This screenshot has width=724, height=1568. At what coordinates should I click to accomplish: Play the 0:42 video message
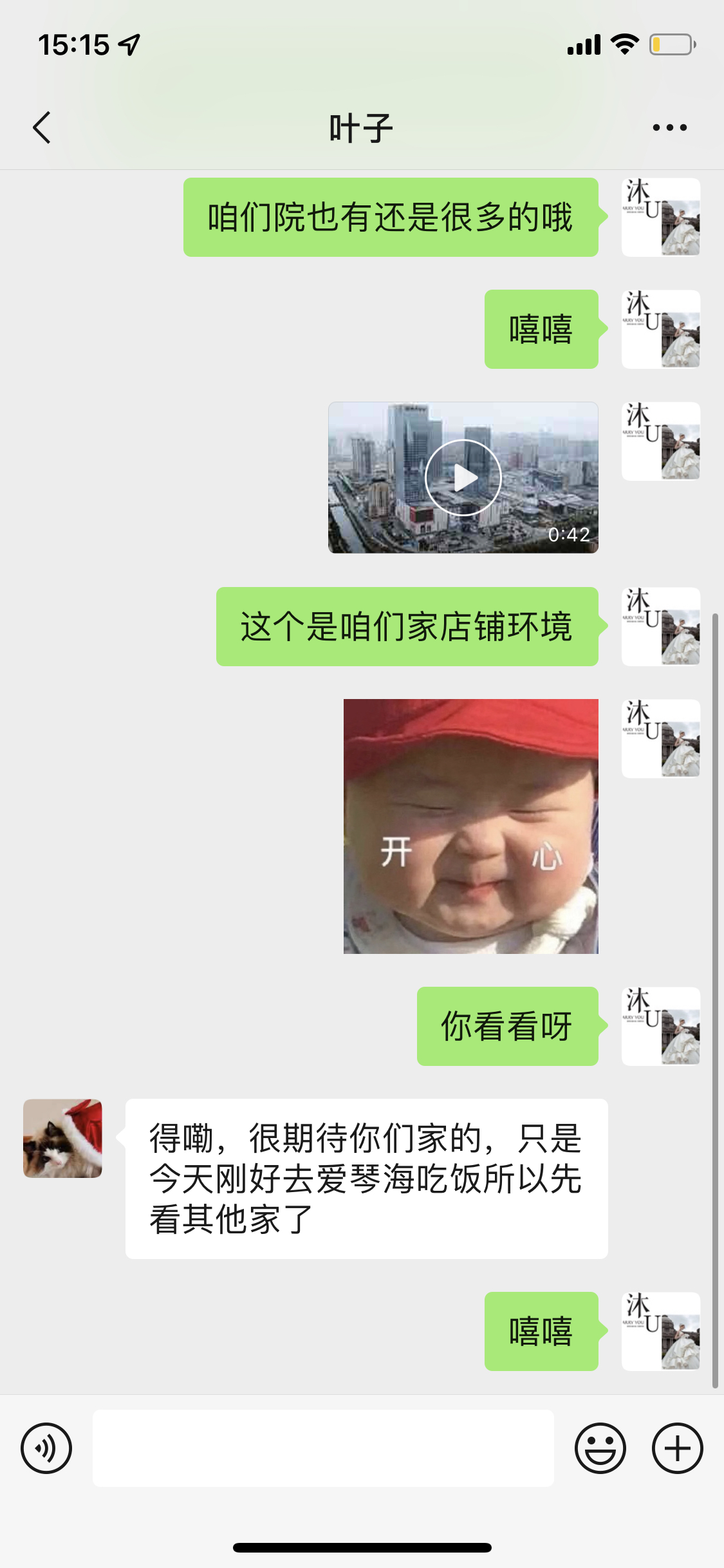[x=463, y=478]
